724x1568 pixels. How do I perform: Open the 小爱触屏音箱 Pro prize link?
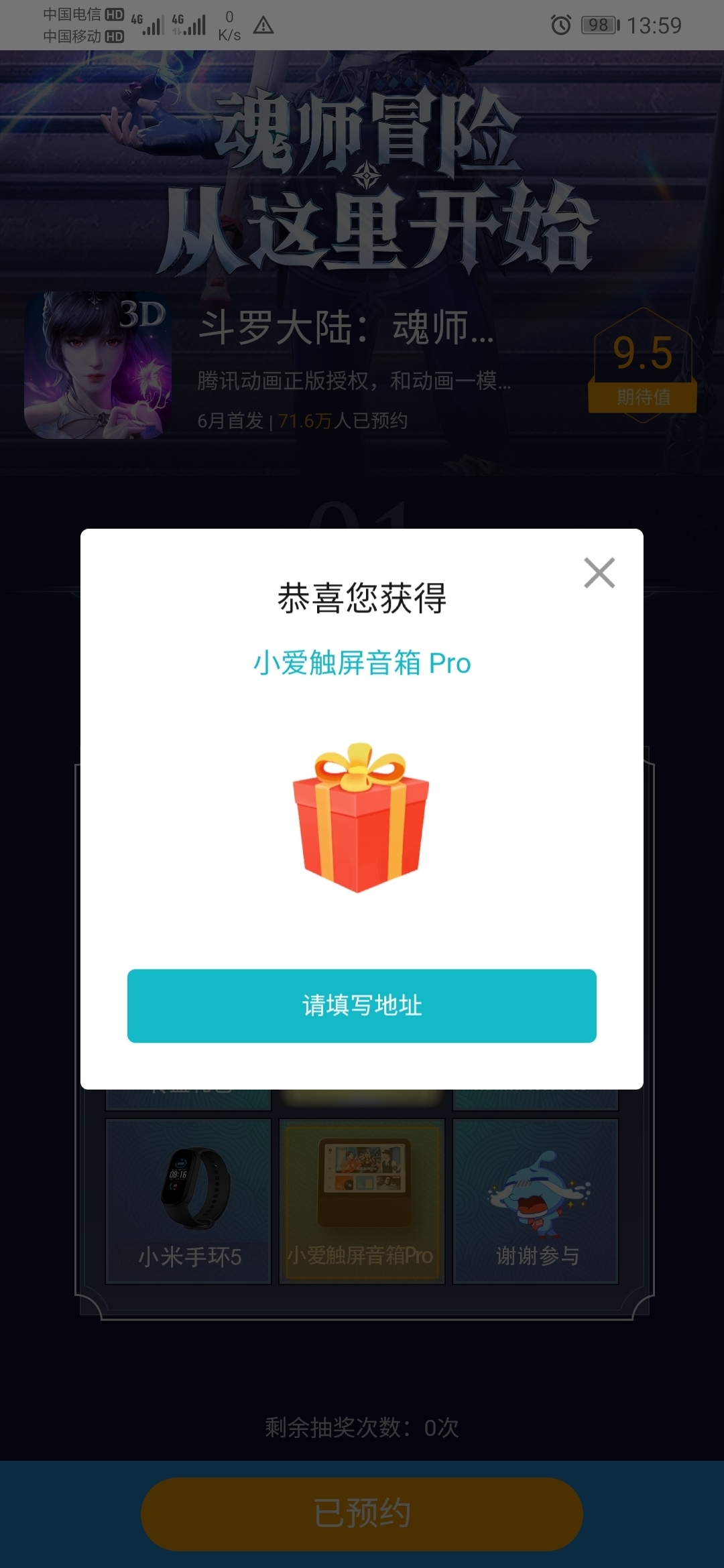[x=361, y=661]
